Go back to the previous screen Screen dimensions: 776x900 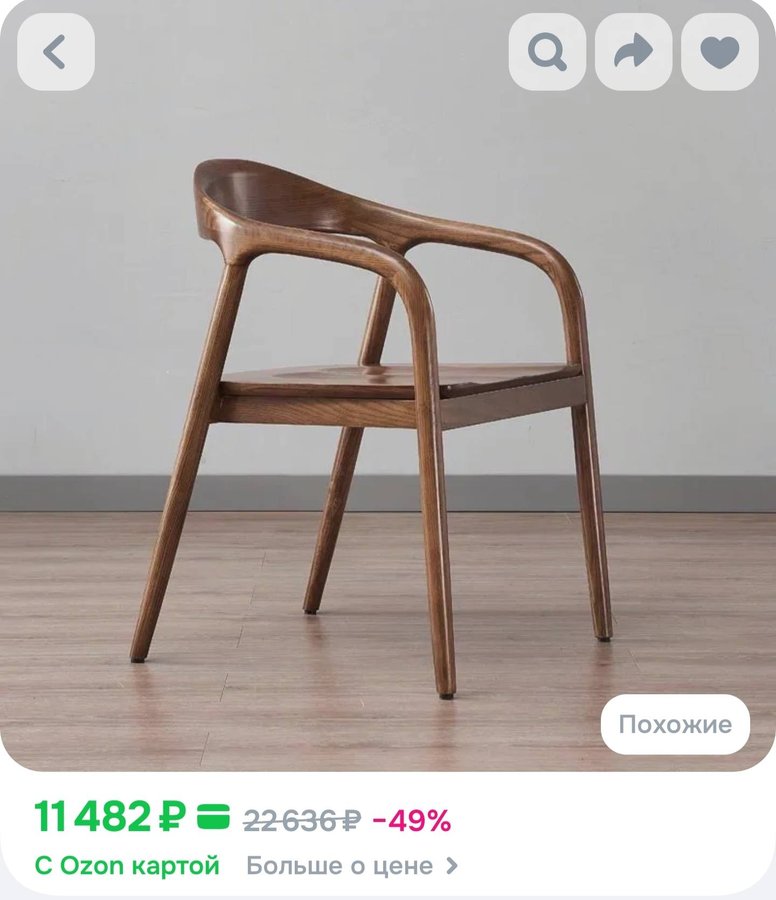pos(55,52)
